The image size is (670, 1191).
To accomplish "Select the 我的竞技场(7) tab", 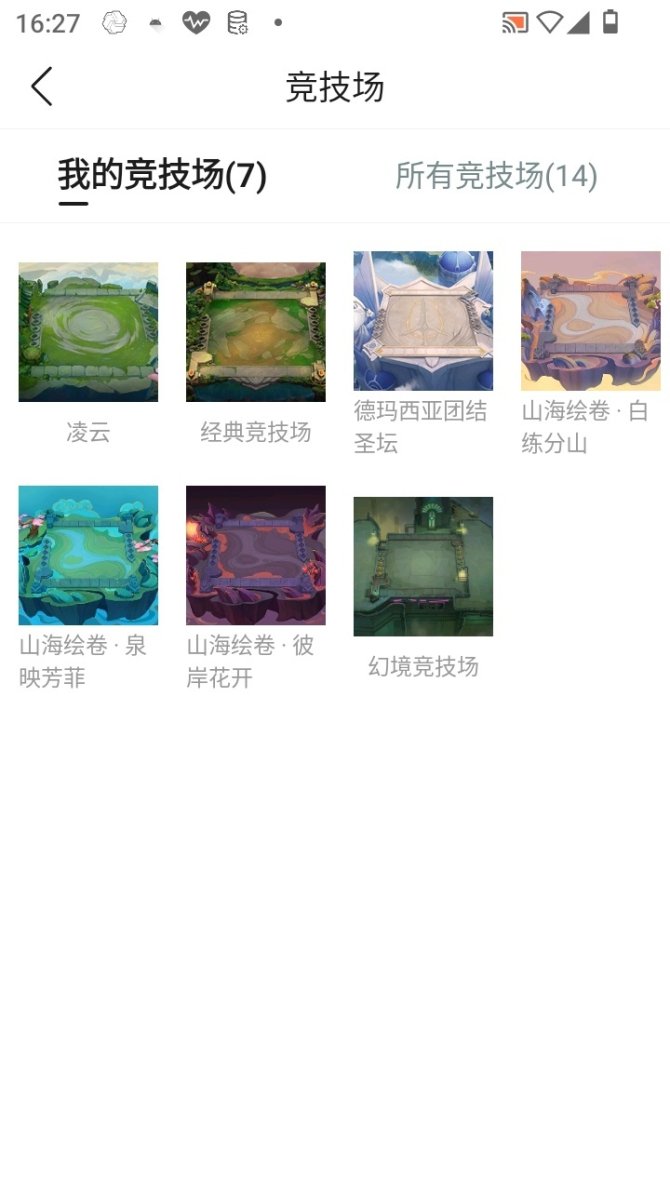I will tap(162, 176).
